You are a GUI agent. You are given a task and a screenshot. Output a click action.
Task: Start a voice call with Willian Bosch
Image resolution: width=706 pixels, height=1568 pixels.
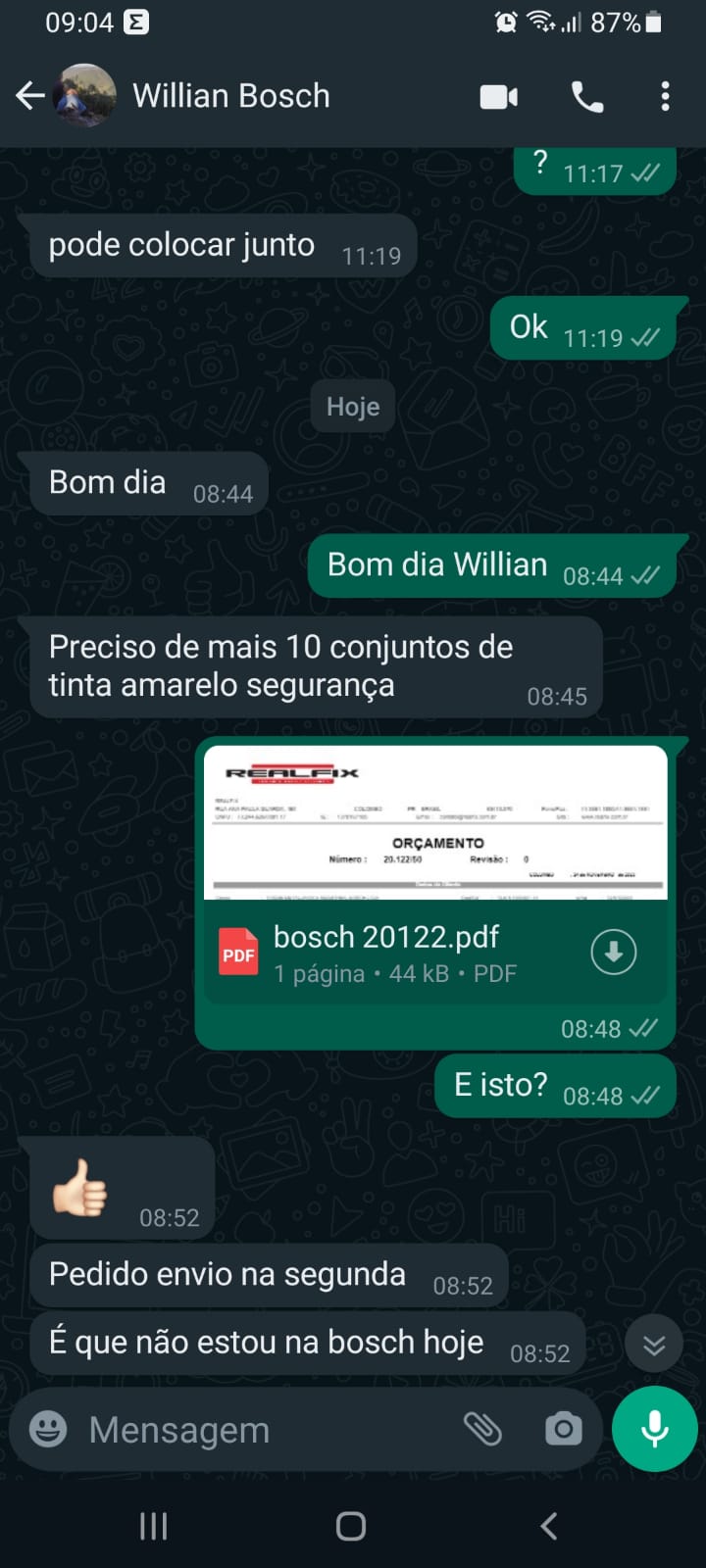(587, 96)
